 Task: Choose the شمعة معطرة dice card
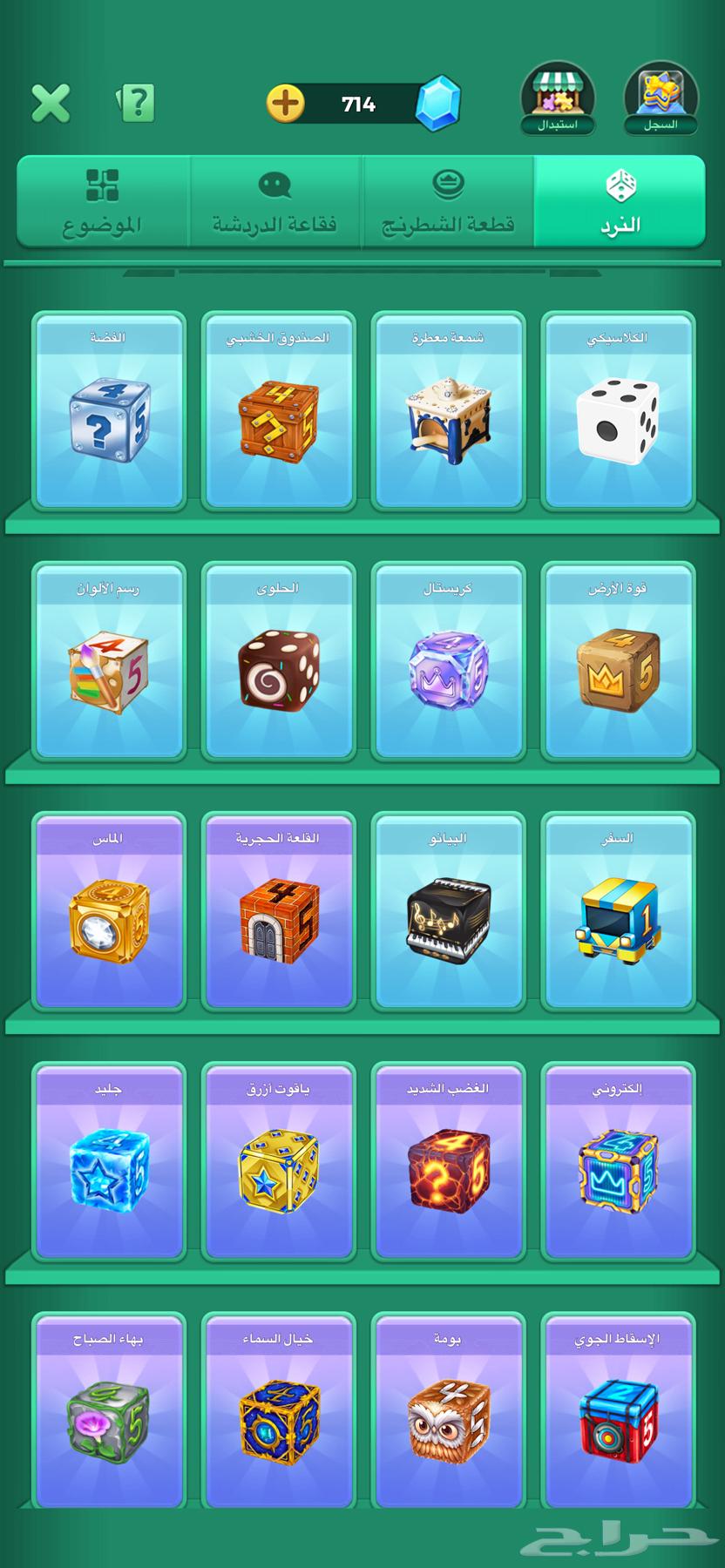448,411
